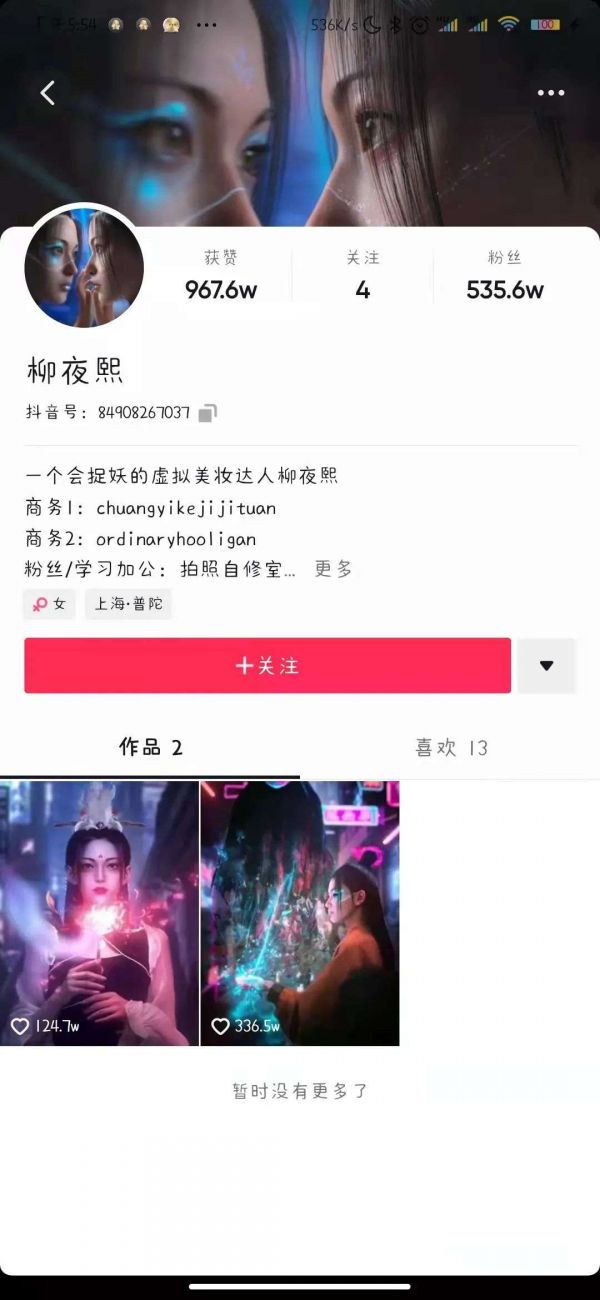The width and height of the screenshot is (600, 1300).
Task: Open the dropdown arrow next to 关注
Action: click(546, 666)
